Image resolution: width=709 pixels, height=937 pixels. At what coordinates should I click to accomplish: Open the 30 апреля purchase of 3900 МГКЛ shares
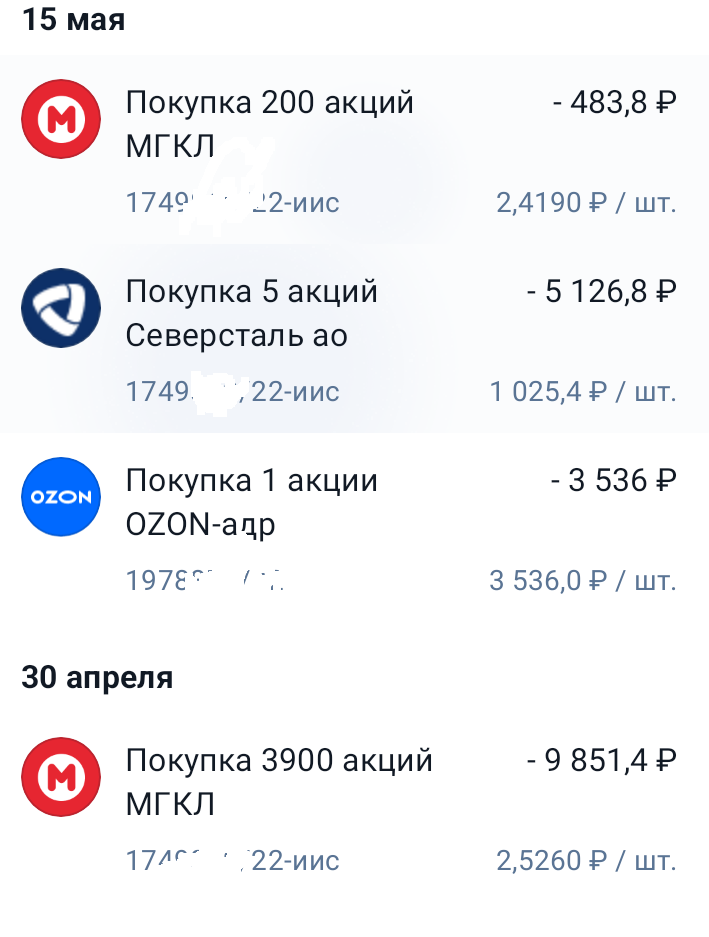(354, 806)
